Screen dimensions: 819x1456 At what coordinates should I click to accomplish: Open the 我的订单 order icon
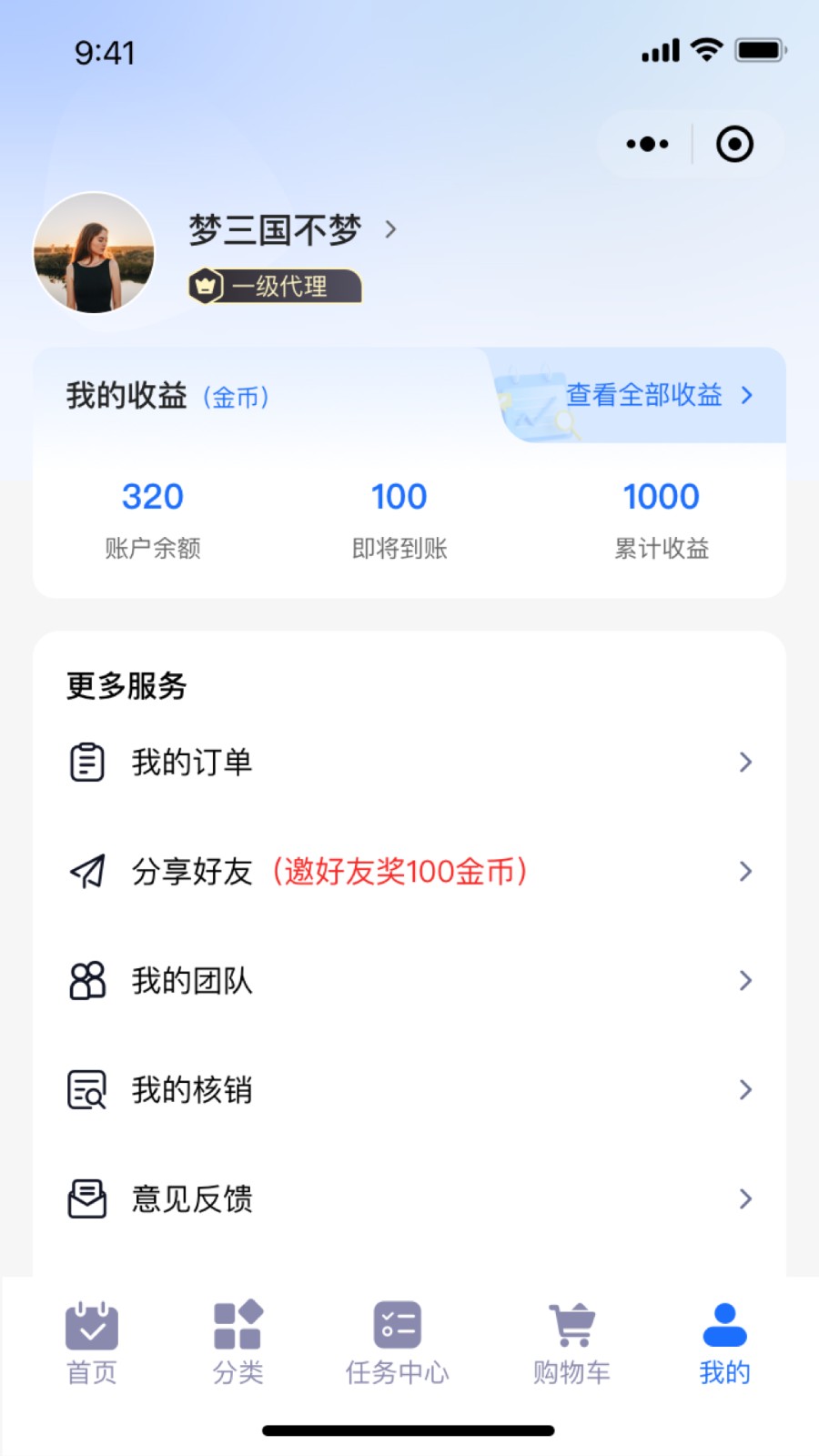pyautogui.click(x=87, y=763)
